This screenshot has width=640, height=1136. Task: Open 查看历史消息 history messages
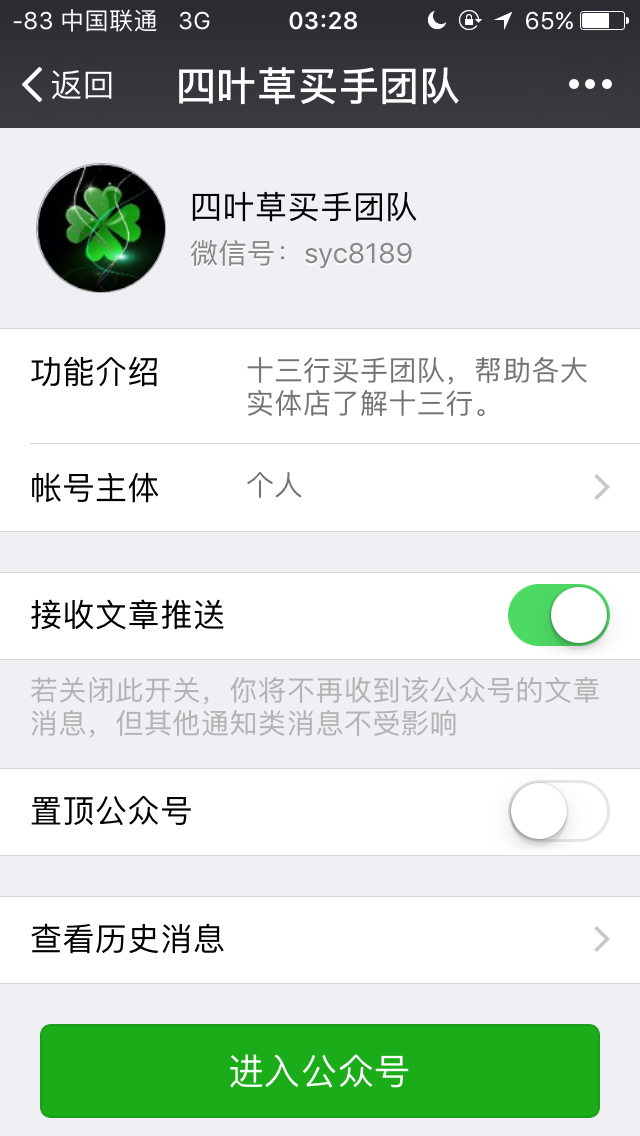[x=320, y=939]
